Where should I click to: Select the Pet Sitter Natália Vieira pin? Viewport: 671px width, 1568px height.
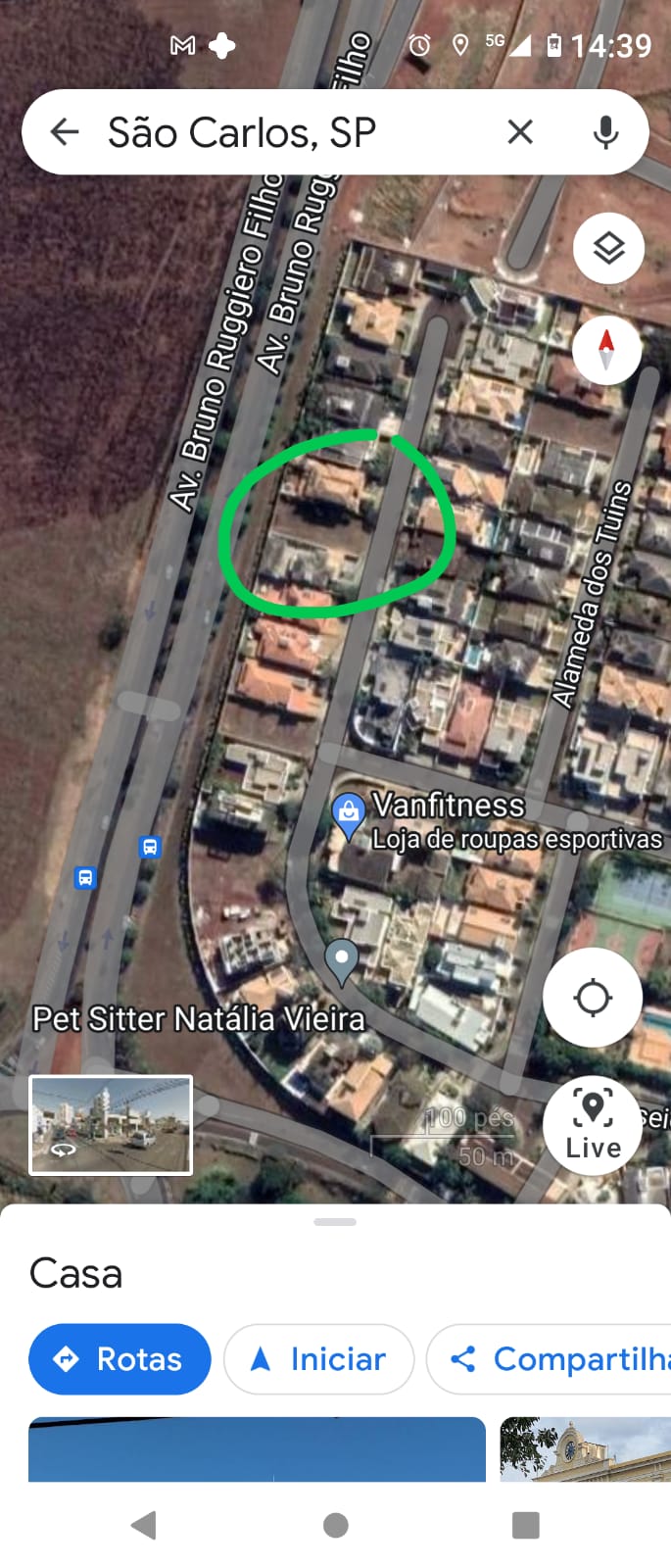pyautogui.click(x=341, y=958)
